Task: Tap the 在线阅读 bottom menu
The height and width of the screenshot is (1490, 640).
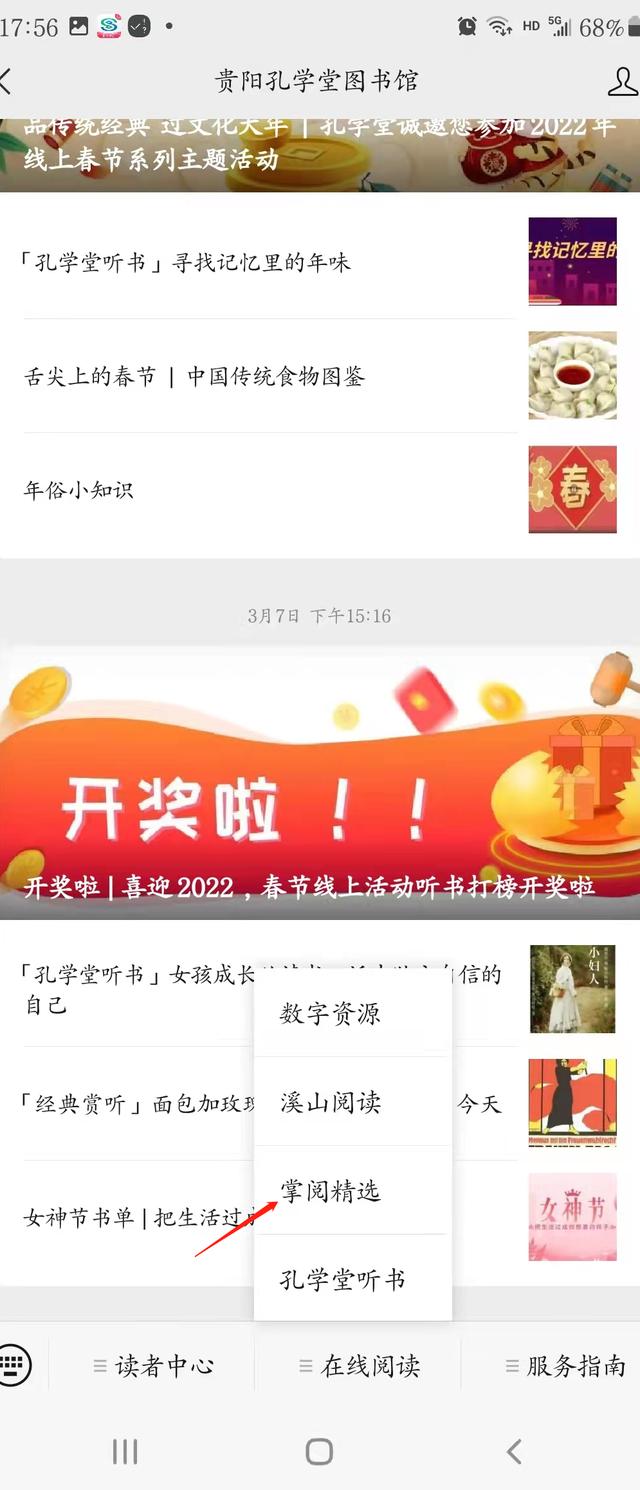Action: (x=360, y=1366)
